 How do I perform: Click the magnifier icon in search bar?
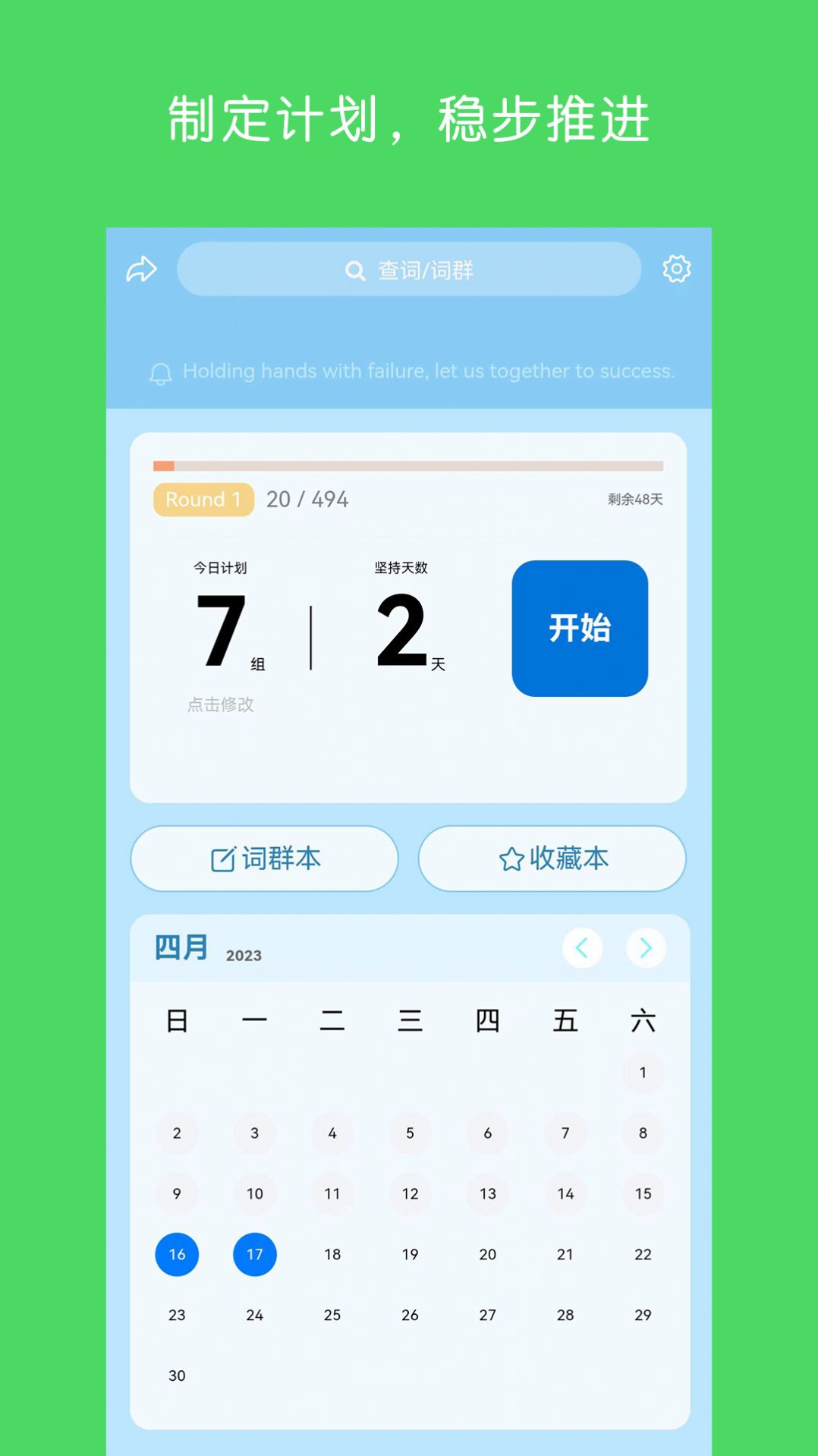354,269
